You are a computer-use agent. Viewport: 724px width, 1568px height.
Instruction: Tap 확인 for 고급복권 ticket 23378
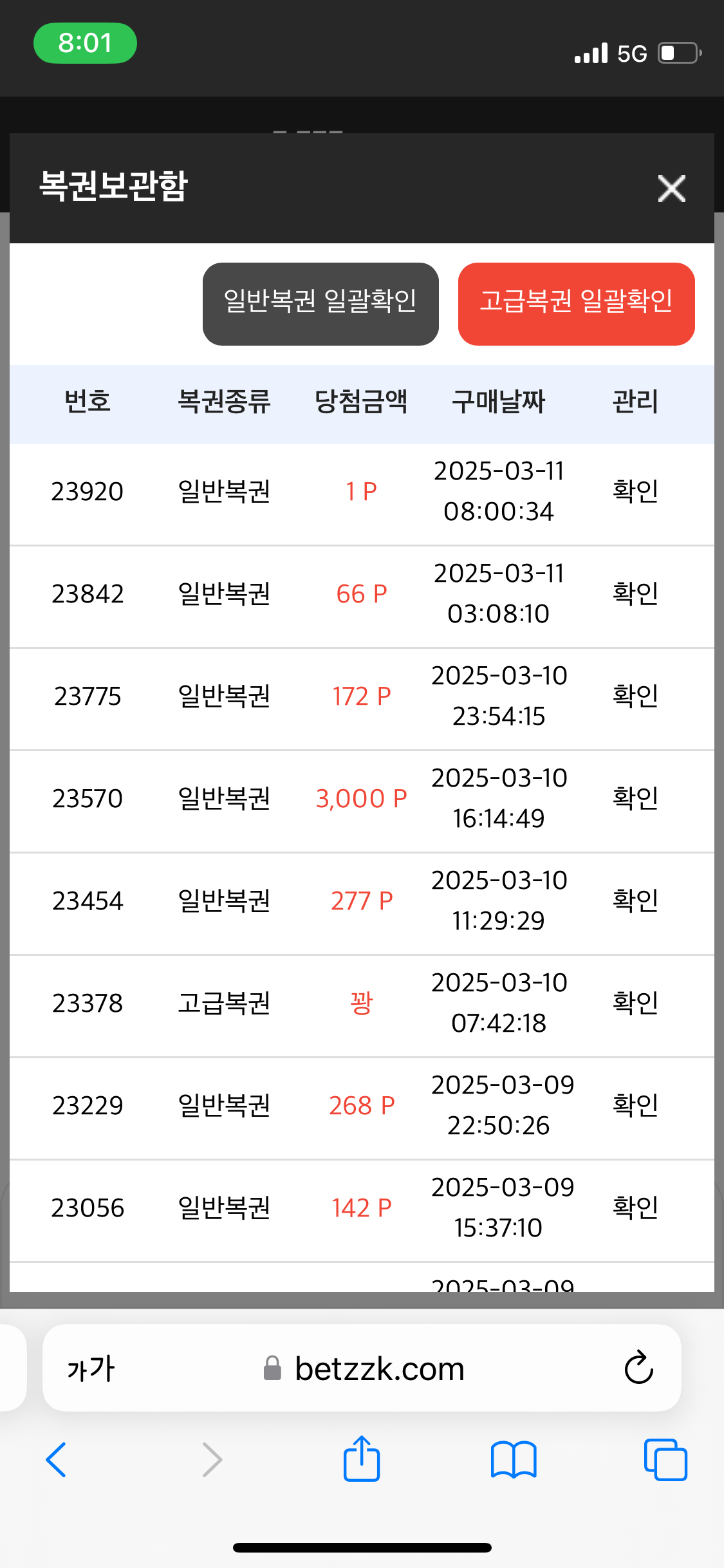(x=635, y=1003)
